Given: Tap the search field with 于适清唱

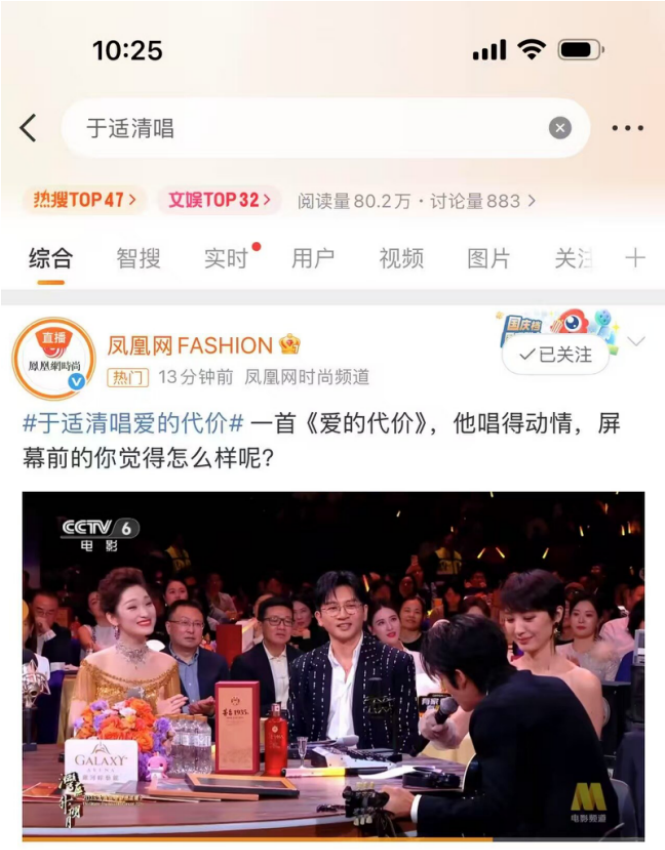Looking at the screenshot, I should tap(300, 128).
